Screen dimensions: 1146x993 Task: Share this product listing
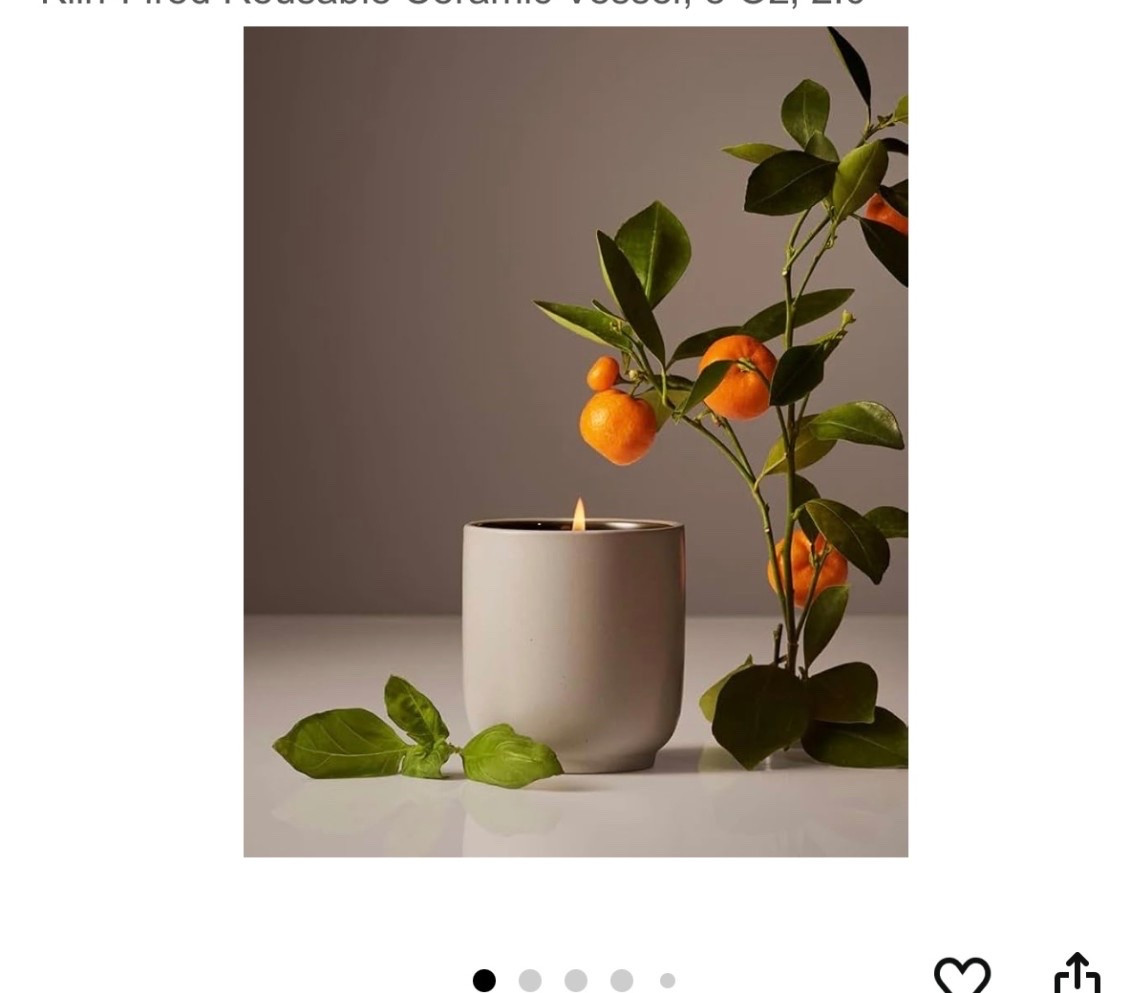(1077, 973)
